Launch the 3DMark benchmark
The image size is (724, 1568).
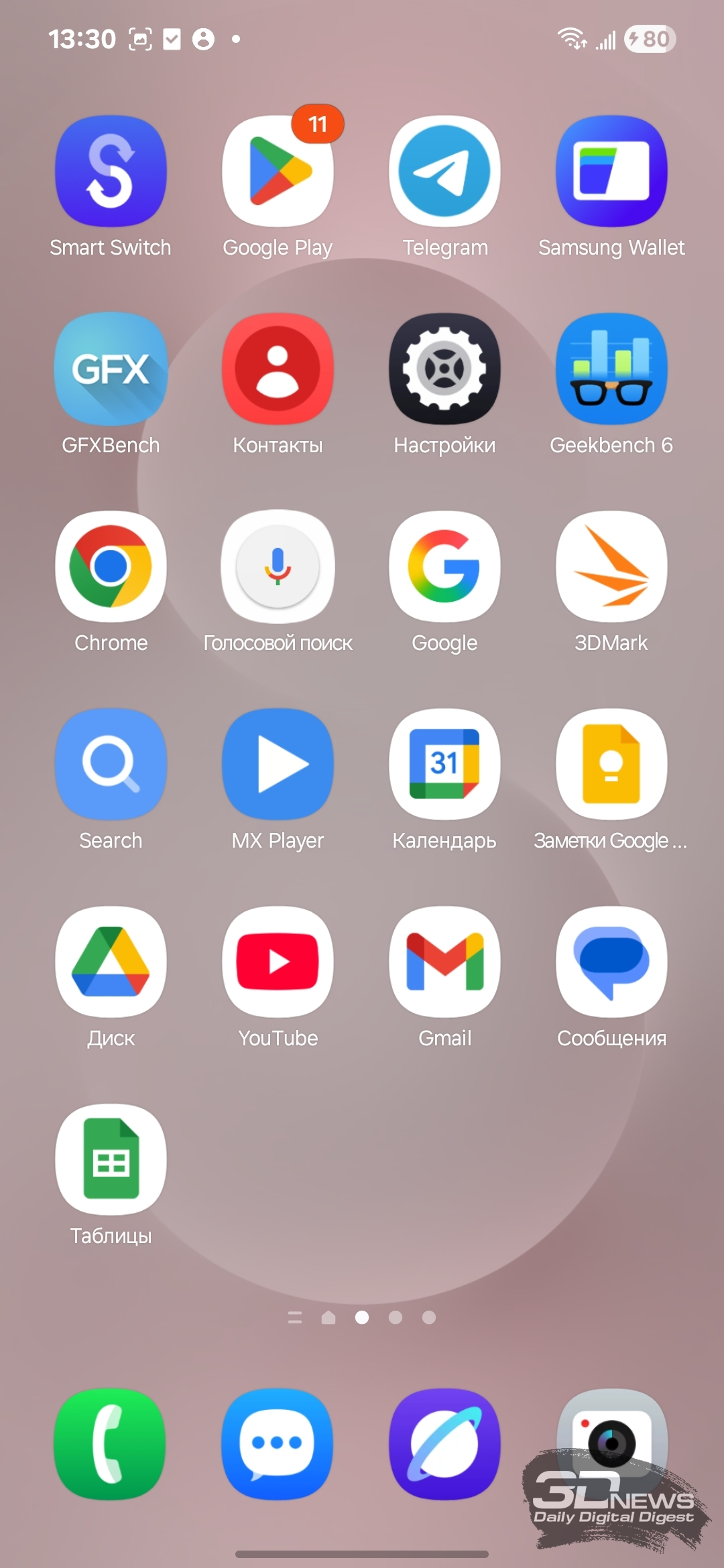coord(611,566)
